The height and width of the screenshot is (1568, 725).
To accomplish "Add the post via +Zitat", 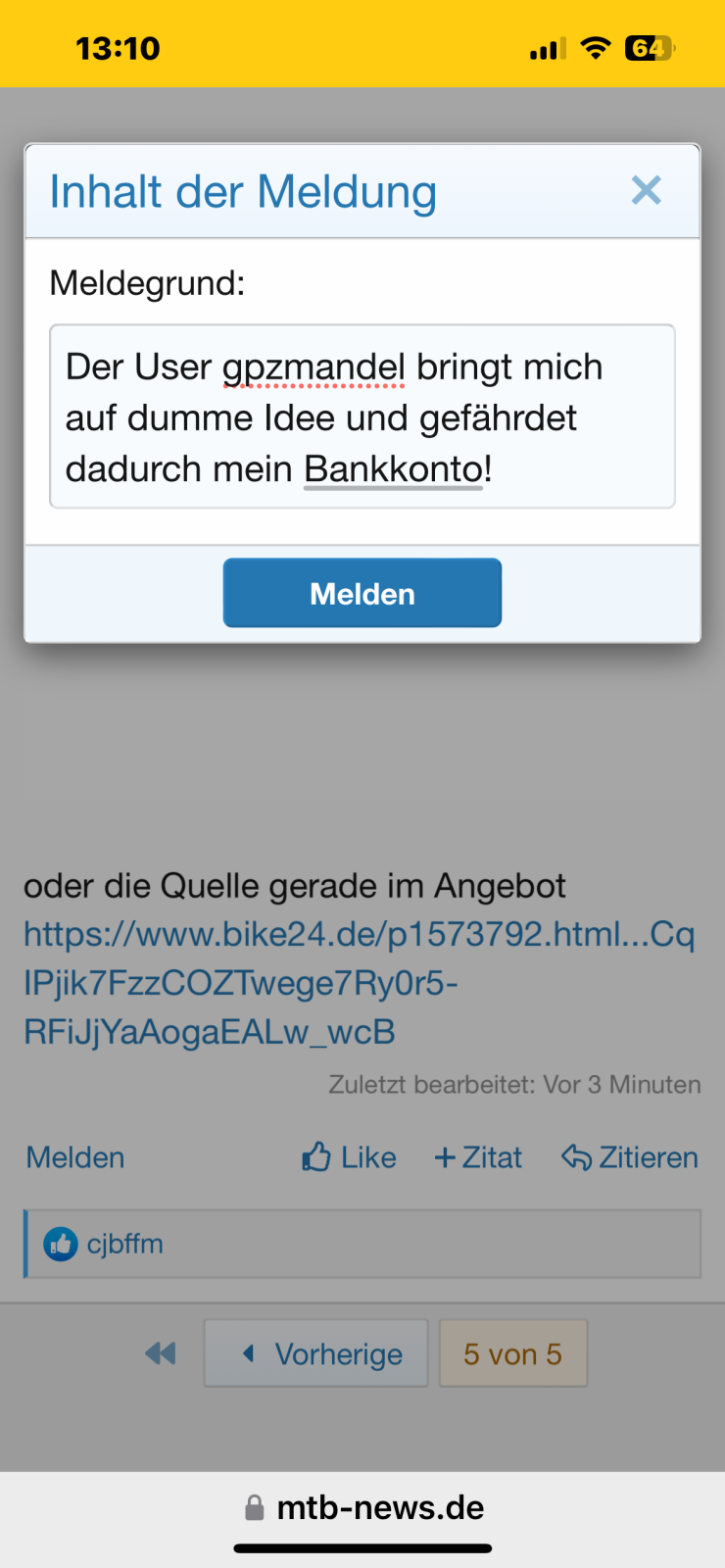I will [x=478, y=1157].
